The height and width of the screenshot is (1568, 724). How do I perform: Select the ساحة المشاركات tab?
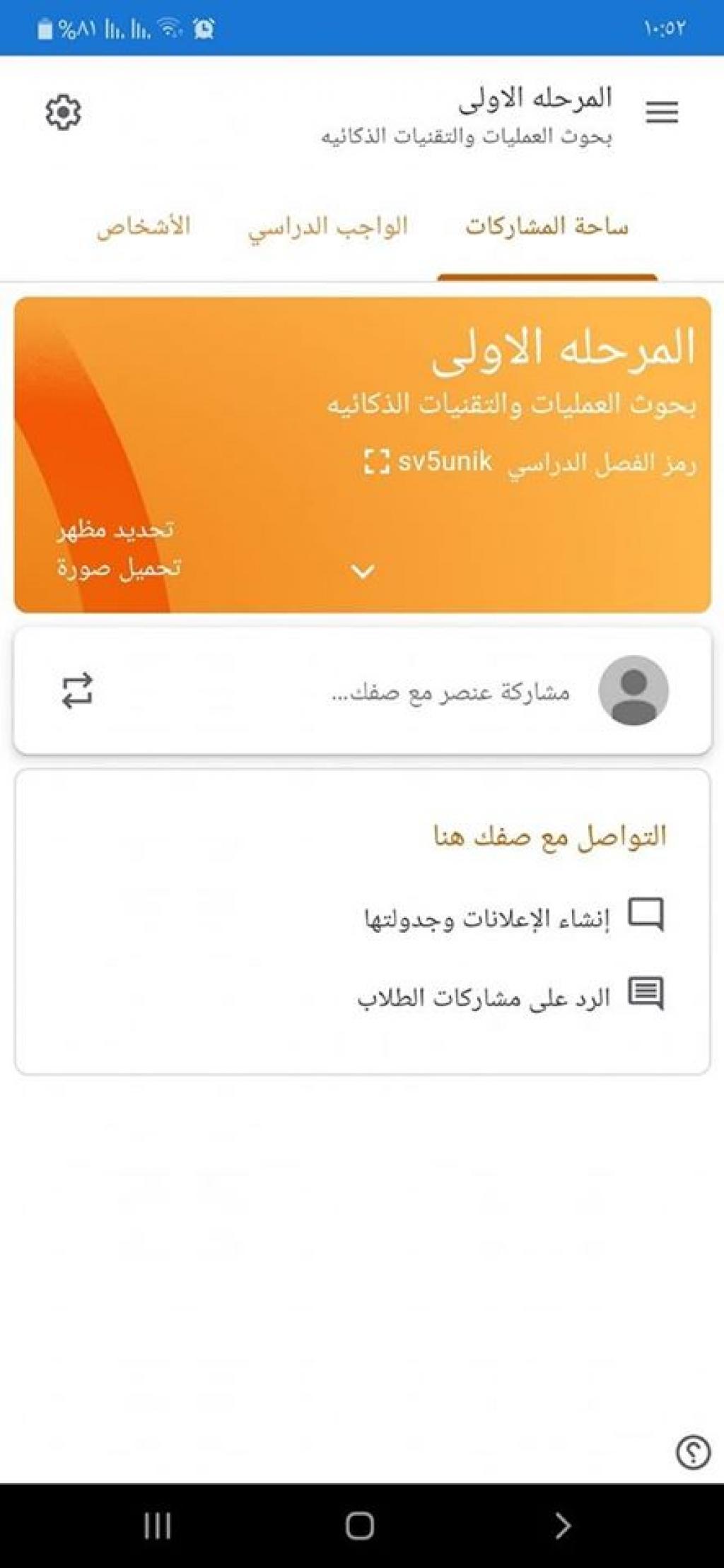pos(547,227)
